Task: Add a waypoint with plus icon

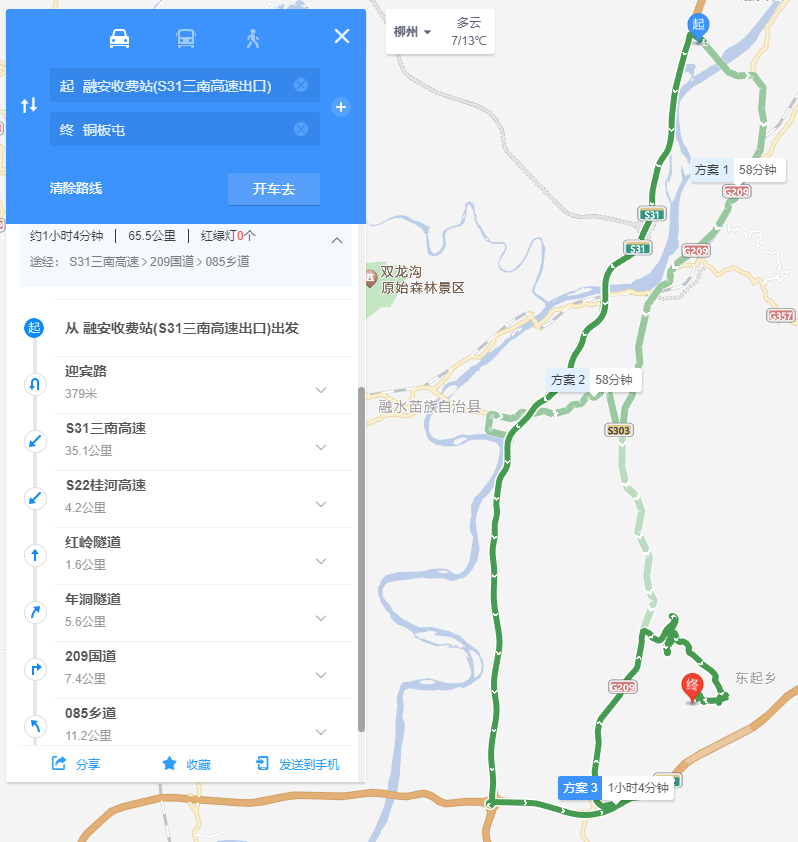Action: (x=340, y=107)
